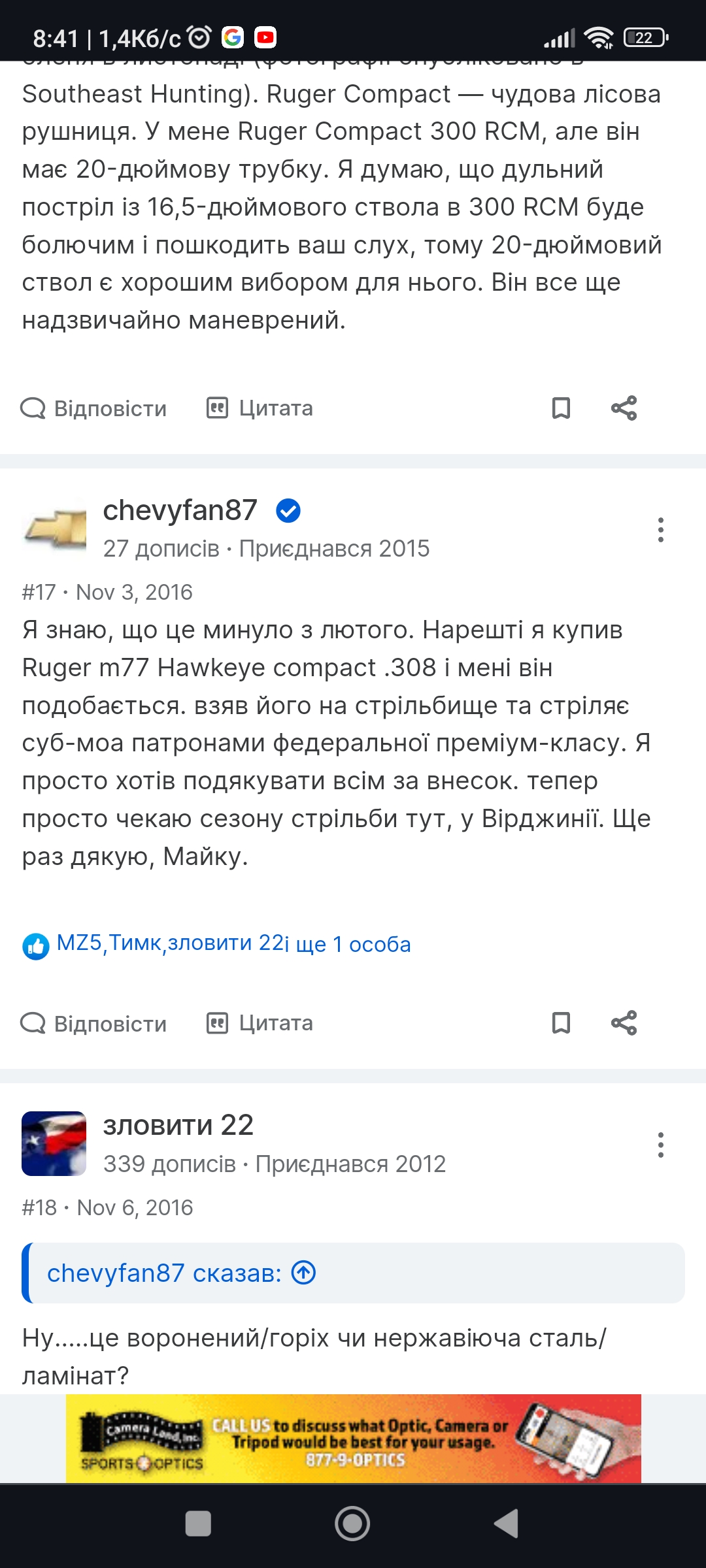
Task: Open overflow menu on chevyfan87's post
Action: pyautogui.click(x=661, y=530)
